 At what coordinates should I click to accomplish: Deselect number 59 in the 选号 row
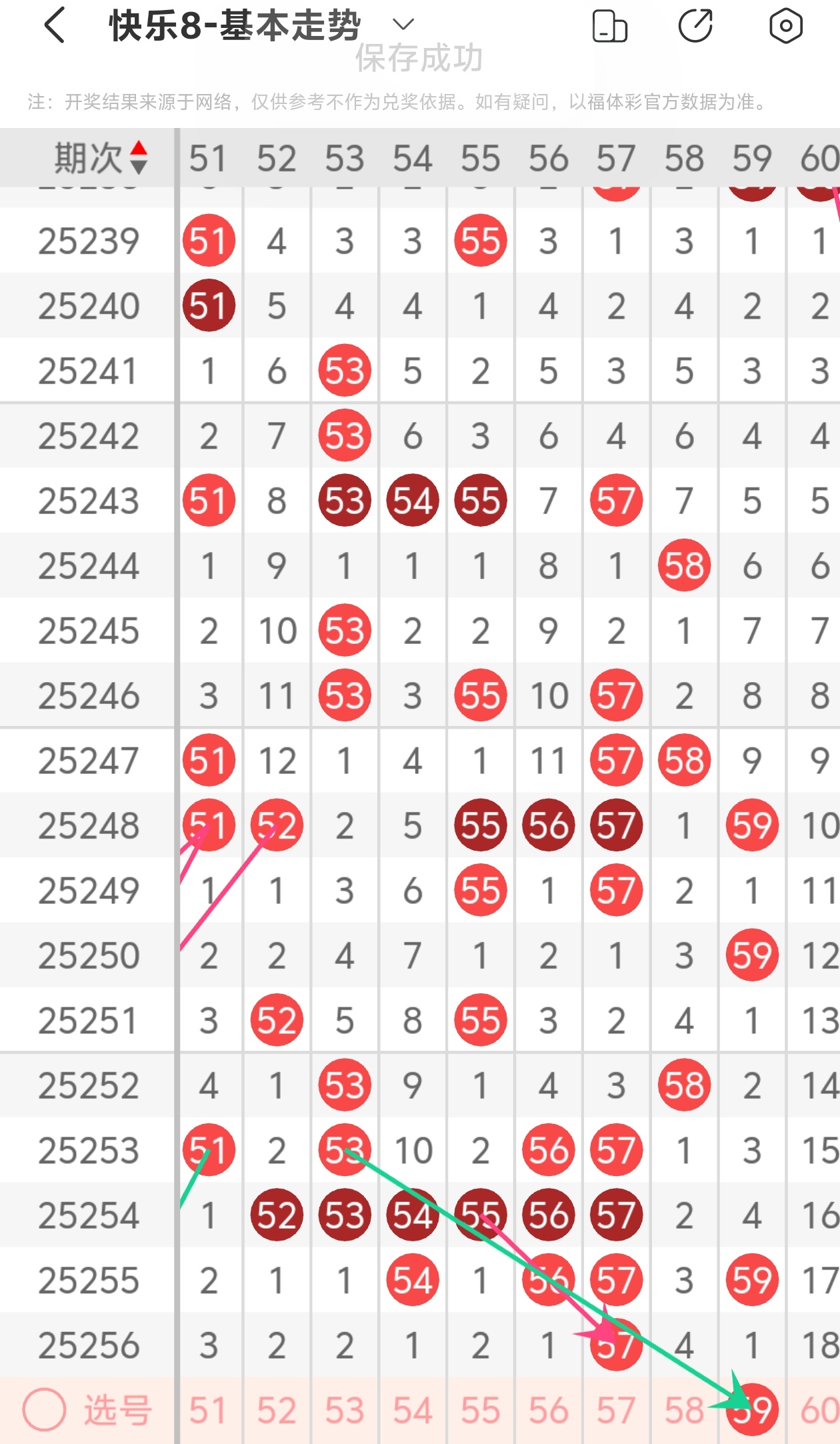click(753, 1411)
